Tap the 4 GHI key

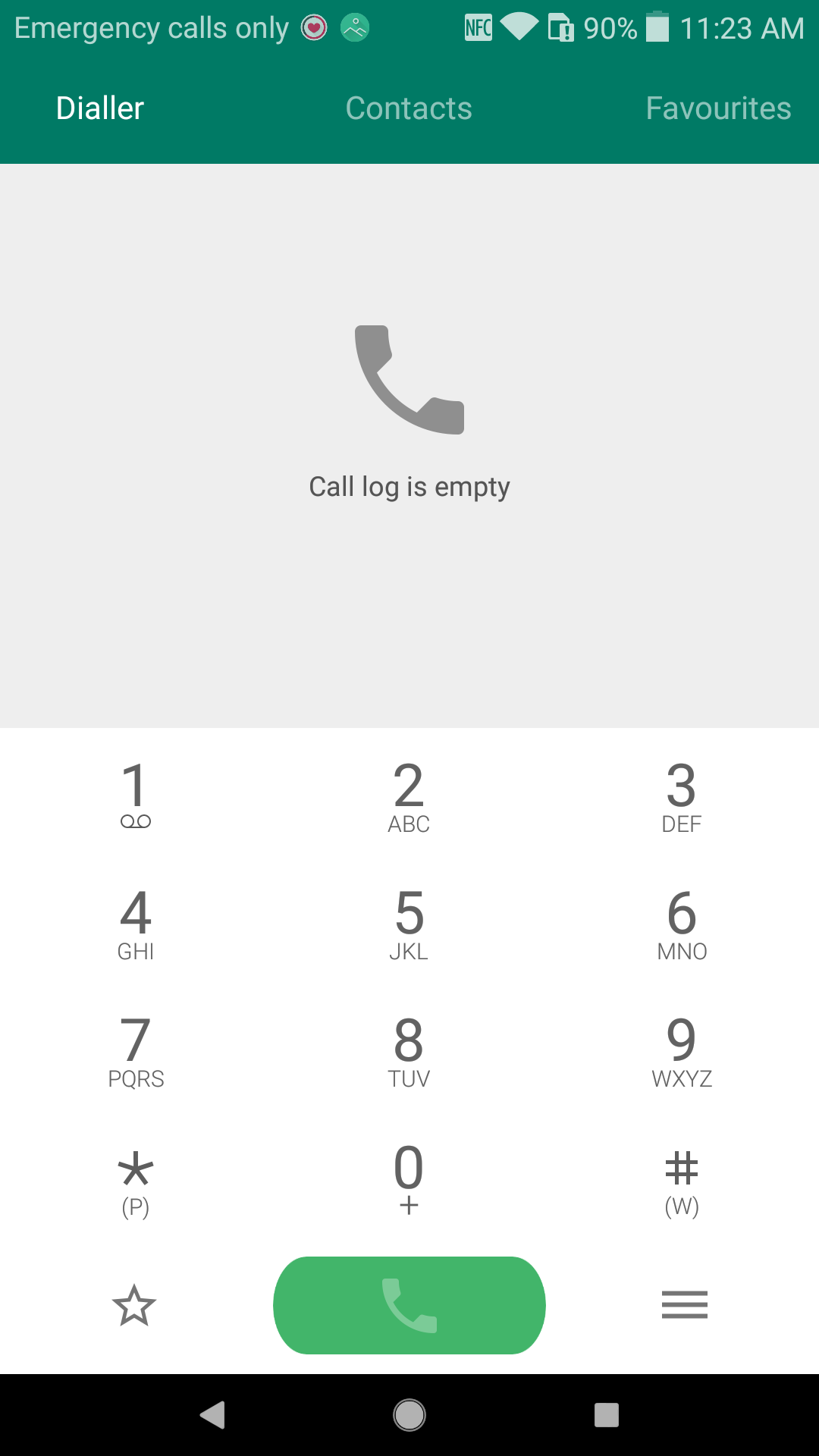coord(136,924)
